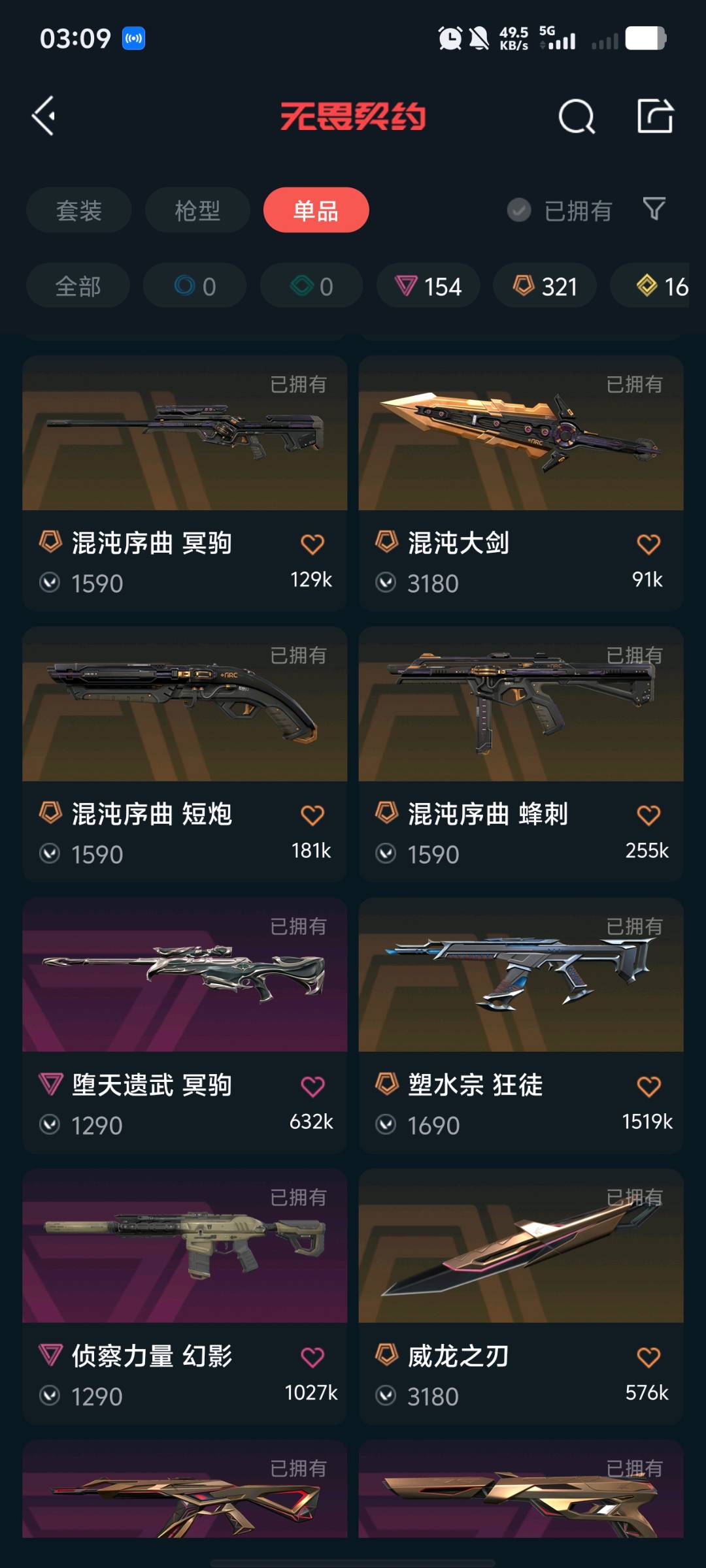Like the 侦察力量 幻影 skin
Screen dimensions: 706x1568
[x=312, y=1358]
